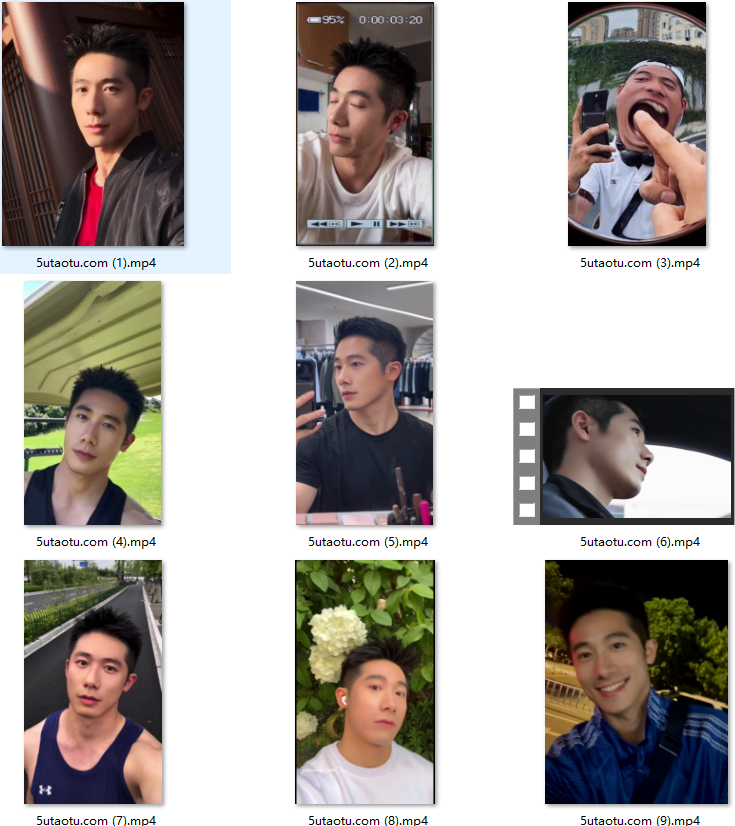
Task: Open the 5utaotu.com (5).mp4 thumbnail
Action: click(x=365, y=403)
